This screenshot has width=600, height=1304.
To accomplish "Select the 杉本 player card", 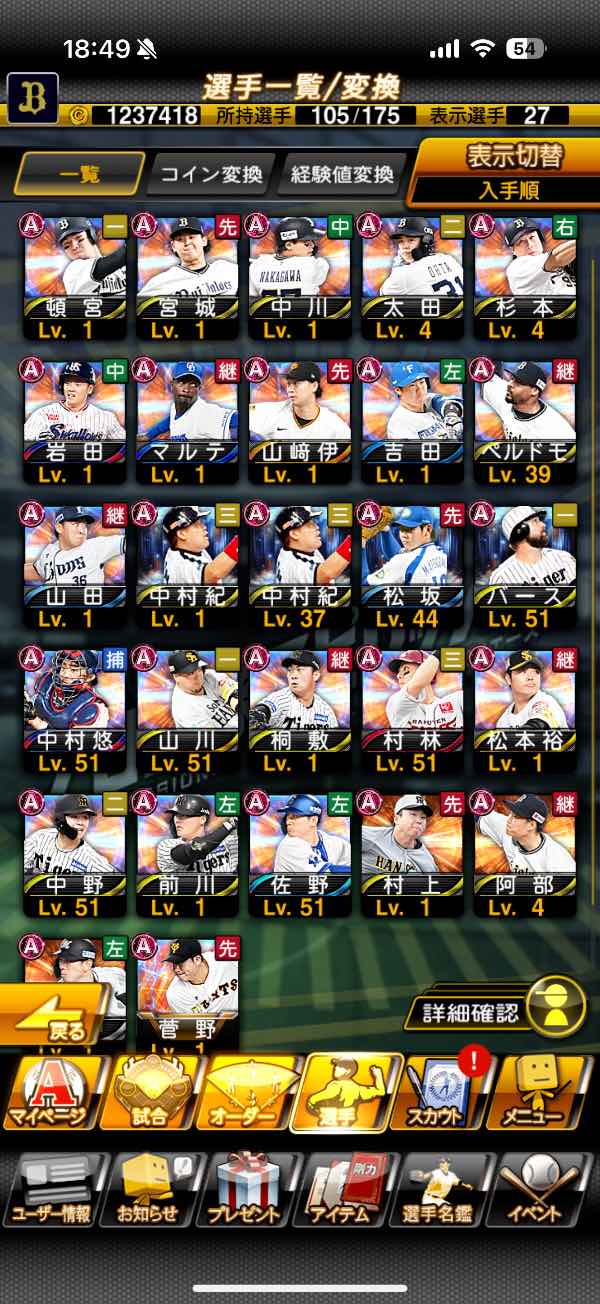I will click(525, 275).
